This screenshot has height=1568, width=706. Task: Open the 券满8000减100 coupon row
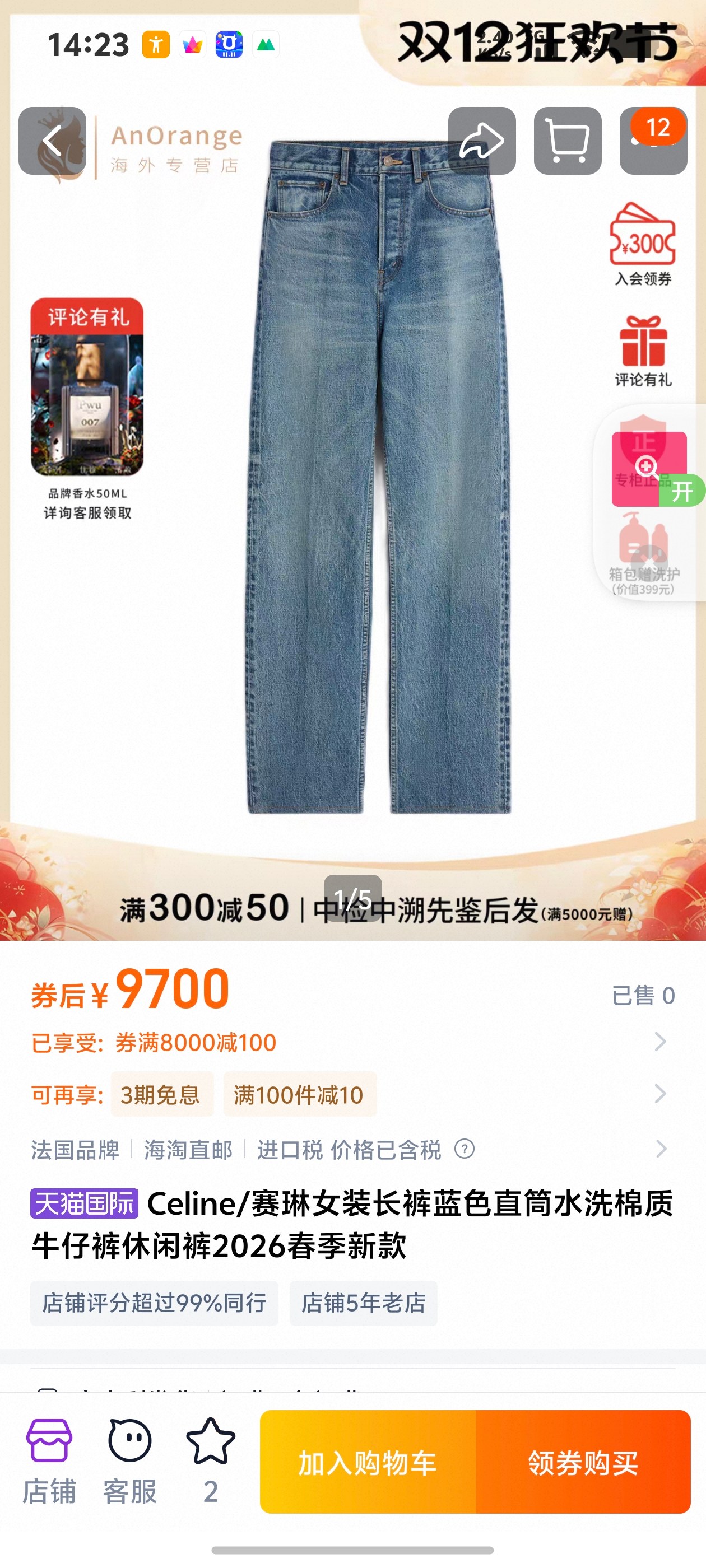click(352, 1042)
